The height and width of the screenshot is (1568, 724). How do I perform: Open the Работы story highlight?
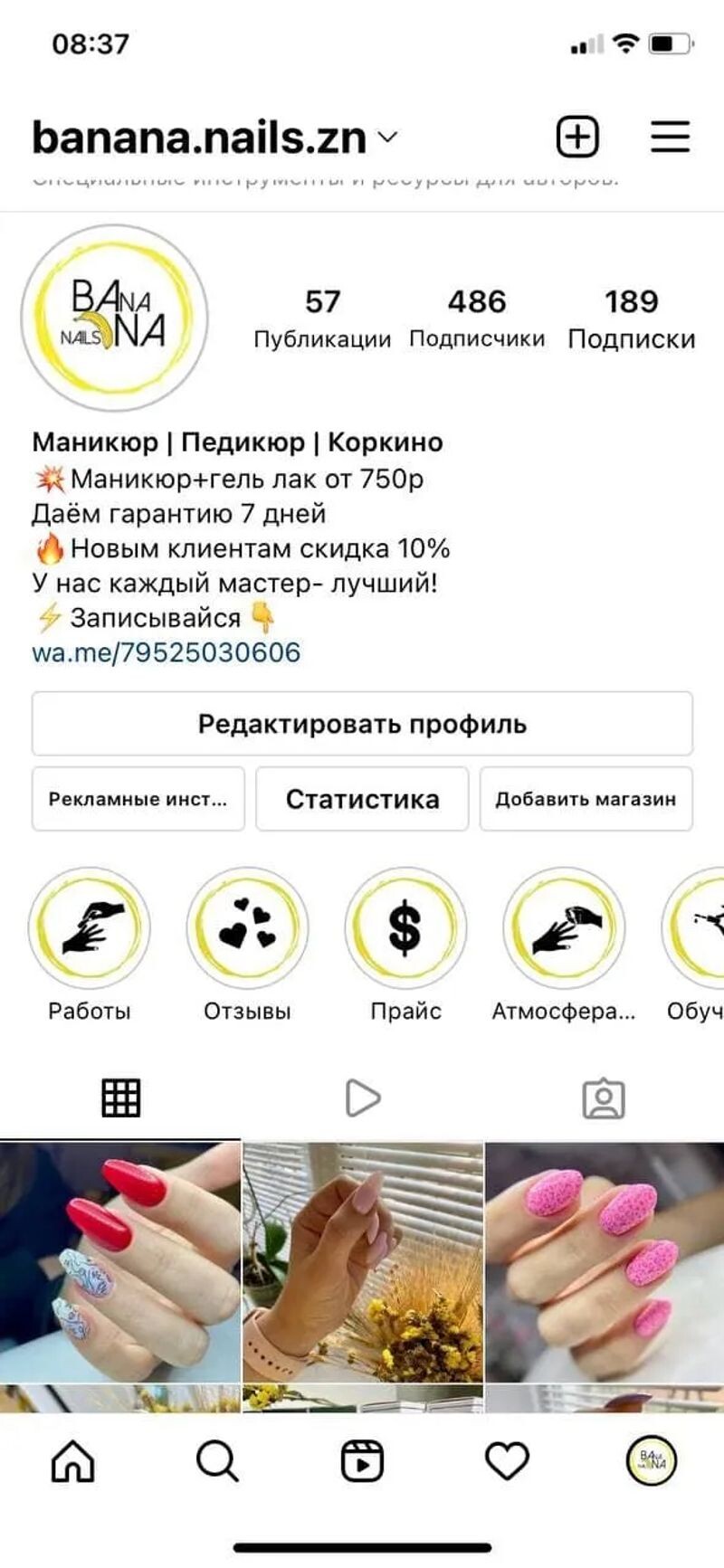click(89, 928)
